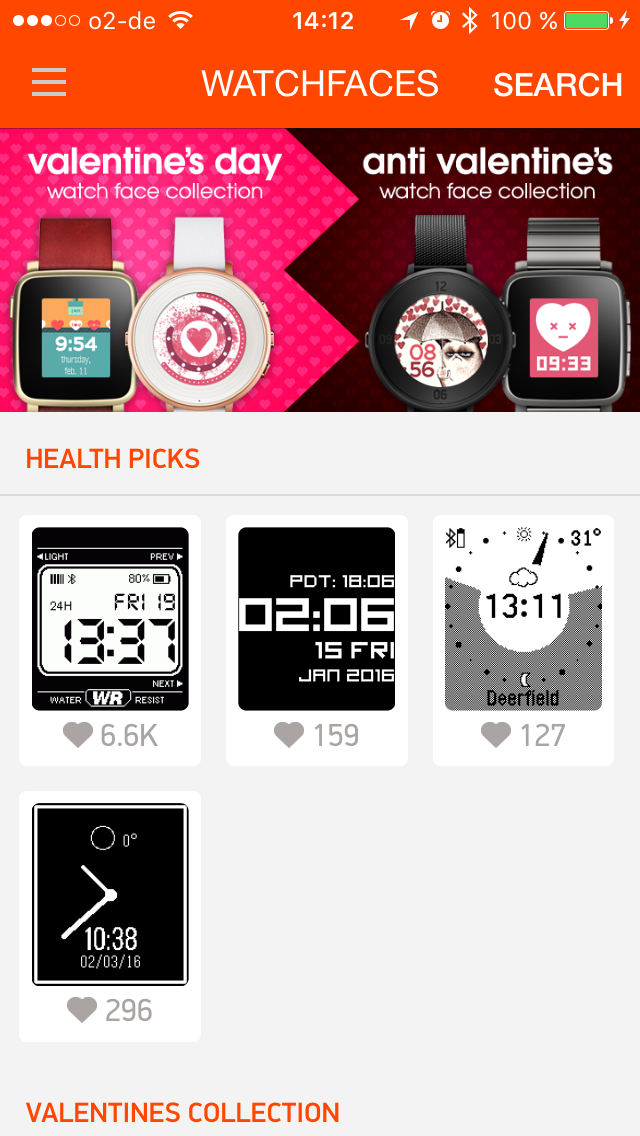Open the analog watchface with 296 likes
The height and width of the screenshot is (1136, 640).
coord(110,894)
